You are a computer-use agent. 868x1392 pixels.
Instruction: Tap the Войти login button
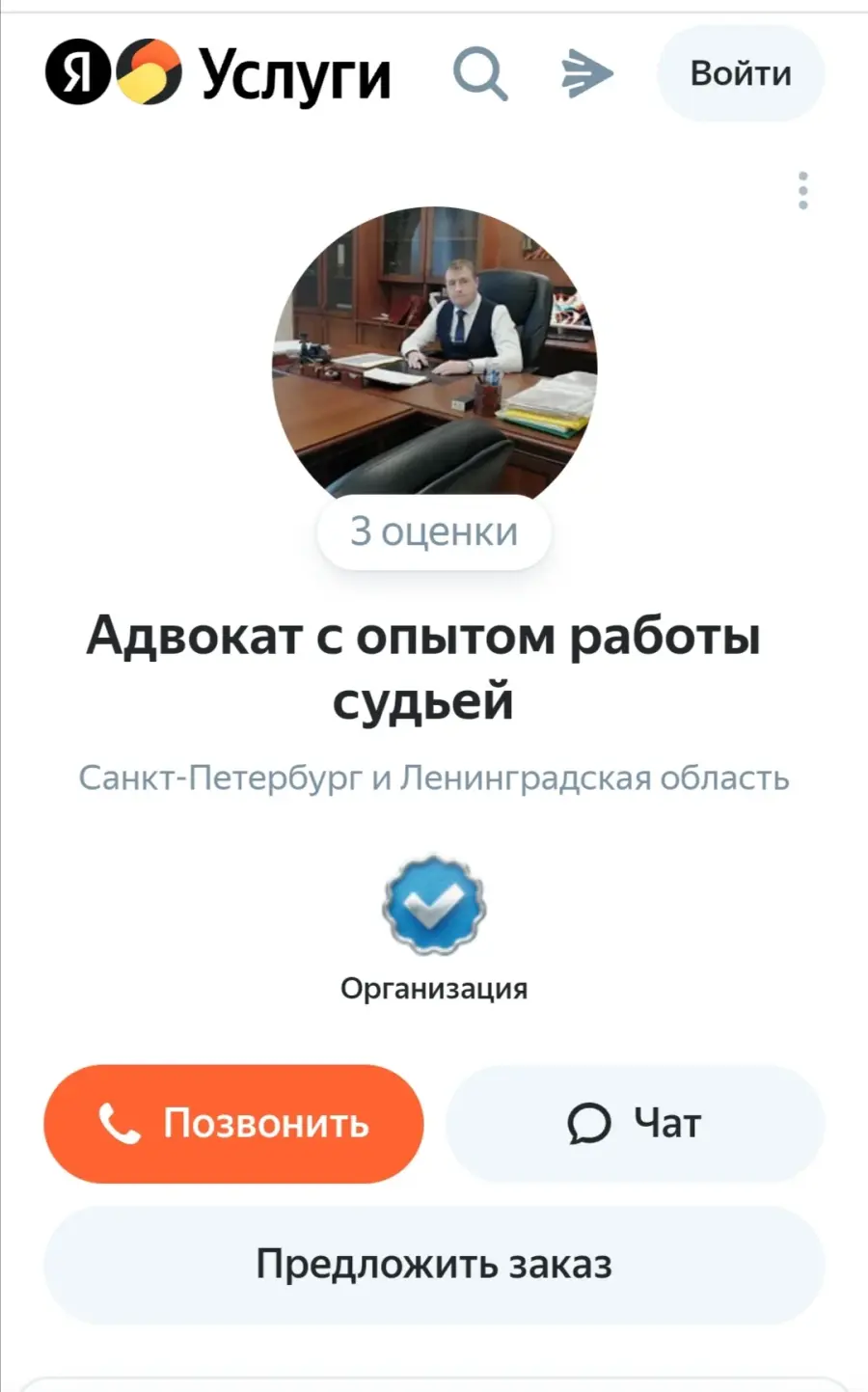click(x=741, y=73)
